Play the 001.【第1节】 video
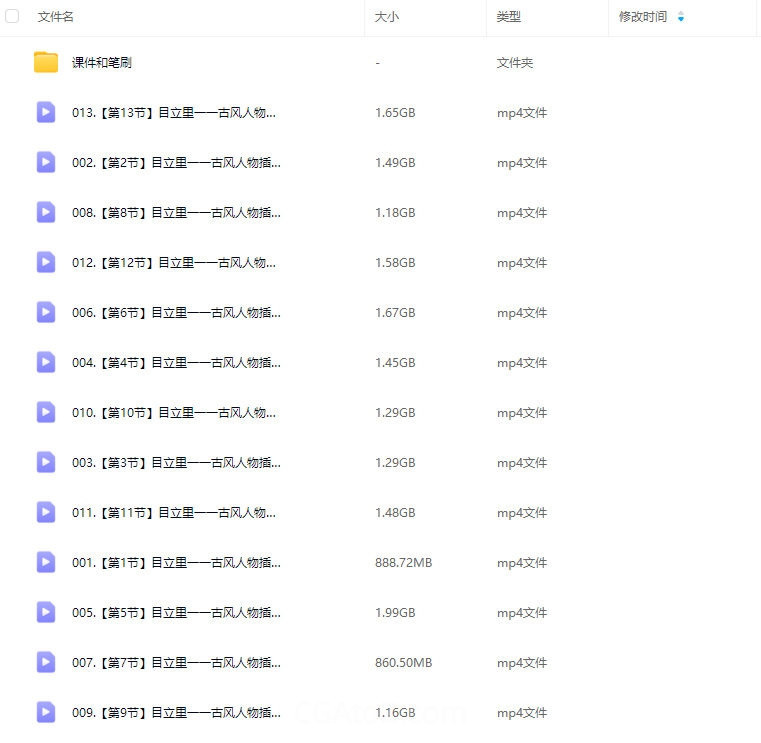Screen dimensions: 761x743 coord(176,563)
